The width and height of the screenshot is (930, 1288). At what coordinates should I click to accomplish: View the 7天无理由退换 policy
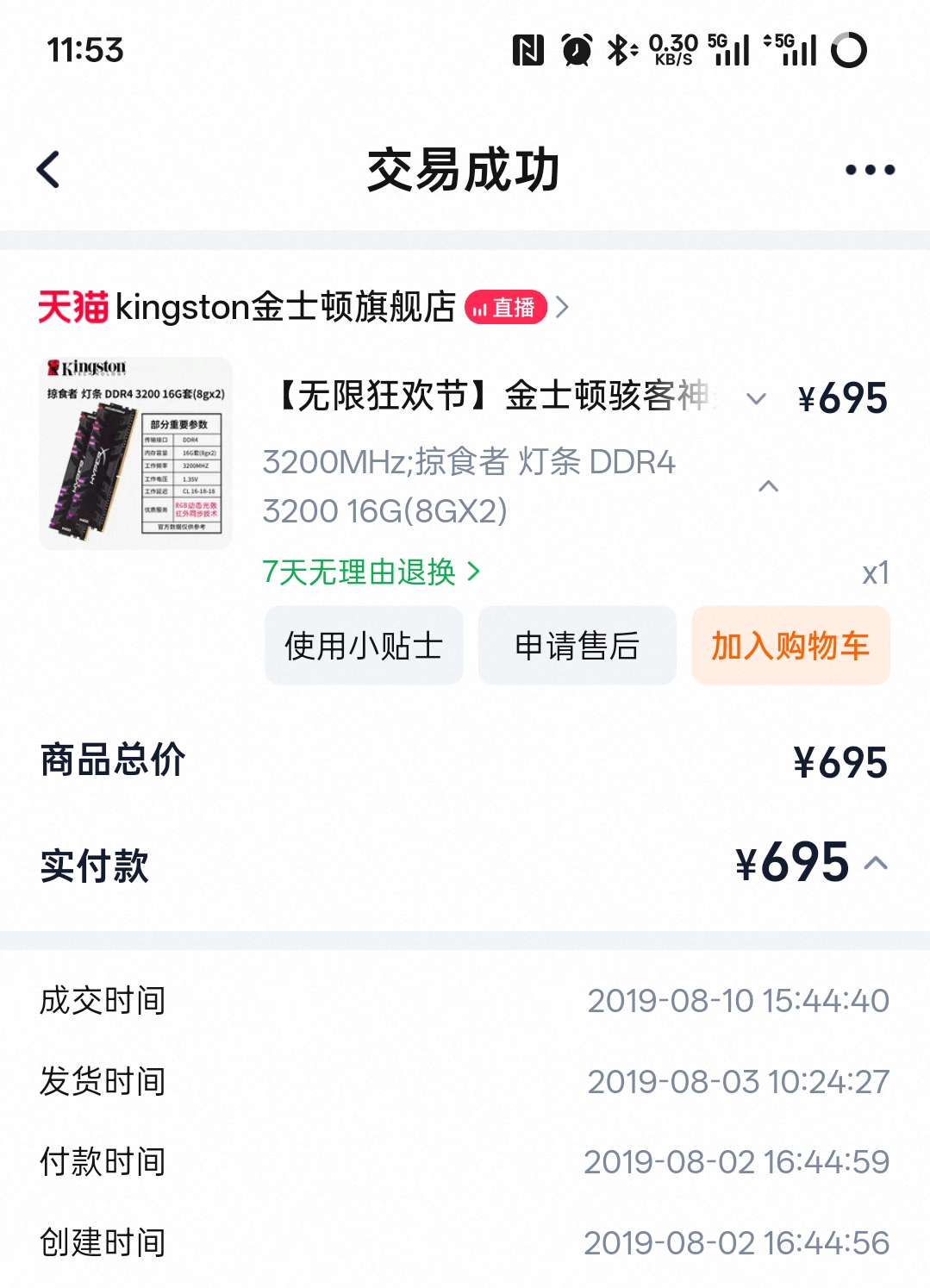pos(371,572)
